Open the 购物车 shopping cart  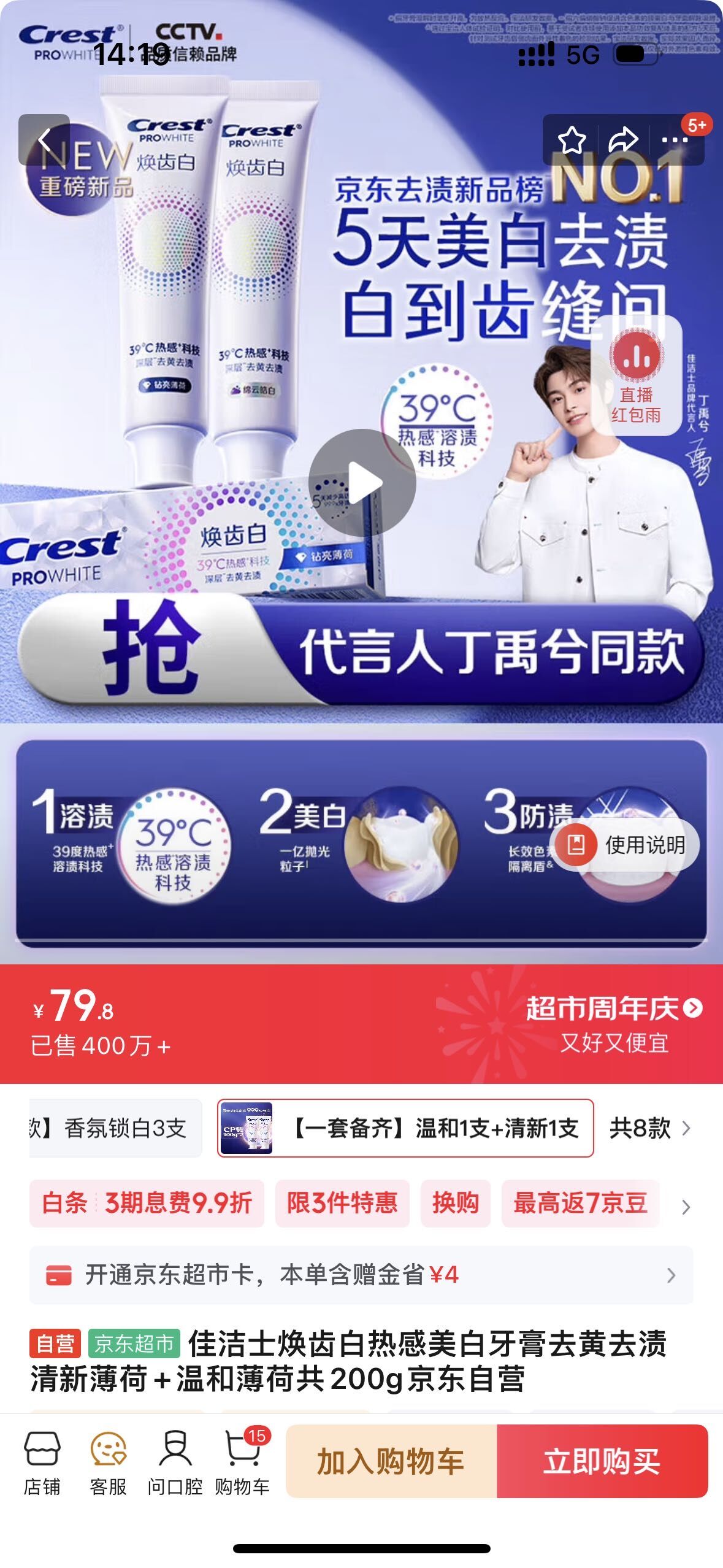[242, 1462]
